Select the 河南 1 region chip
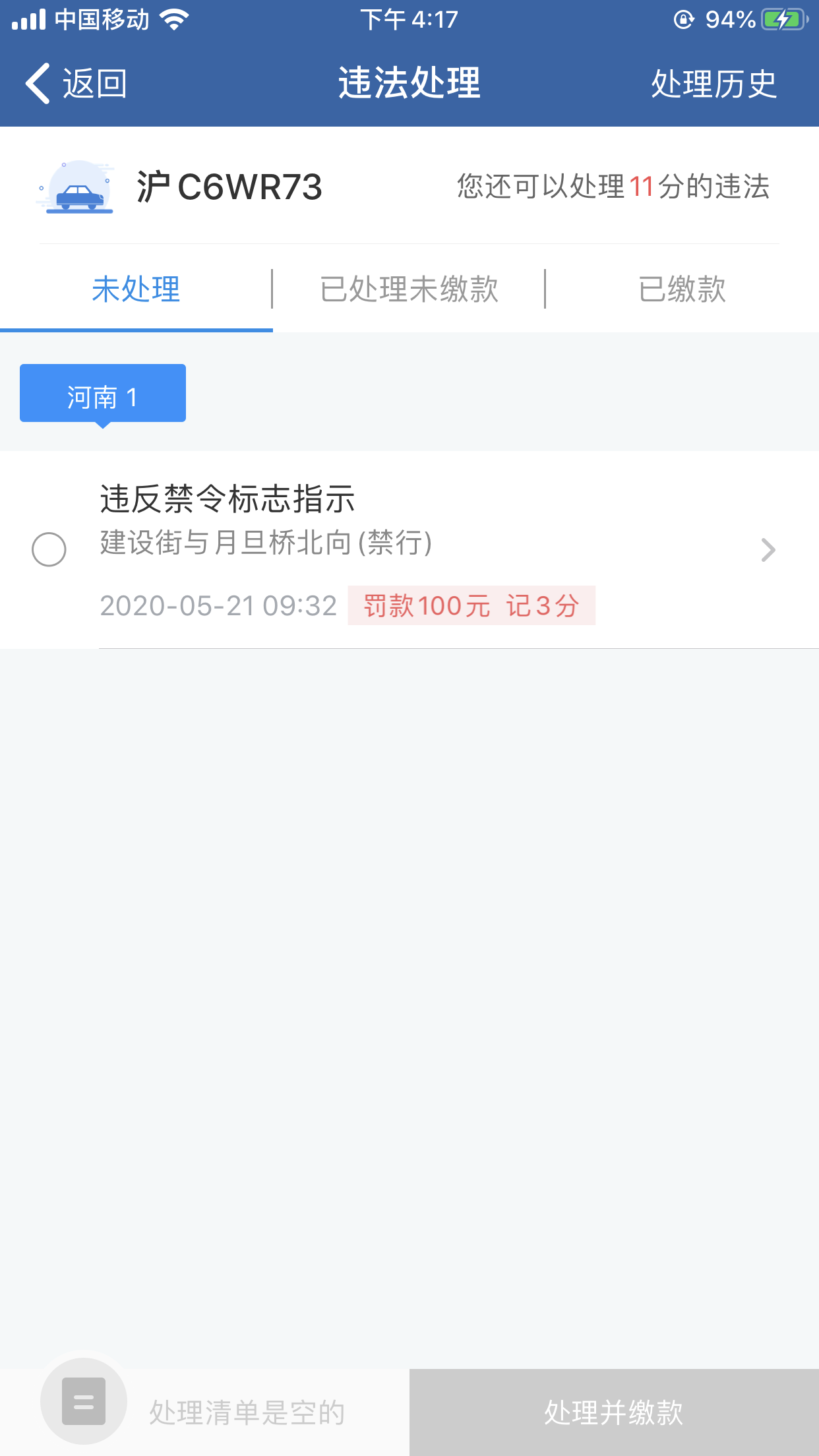Image resolution: width=819 pixels, height=1456 pixels. point(103,394)
